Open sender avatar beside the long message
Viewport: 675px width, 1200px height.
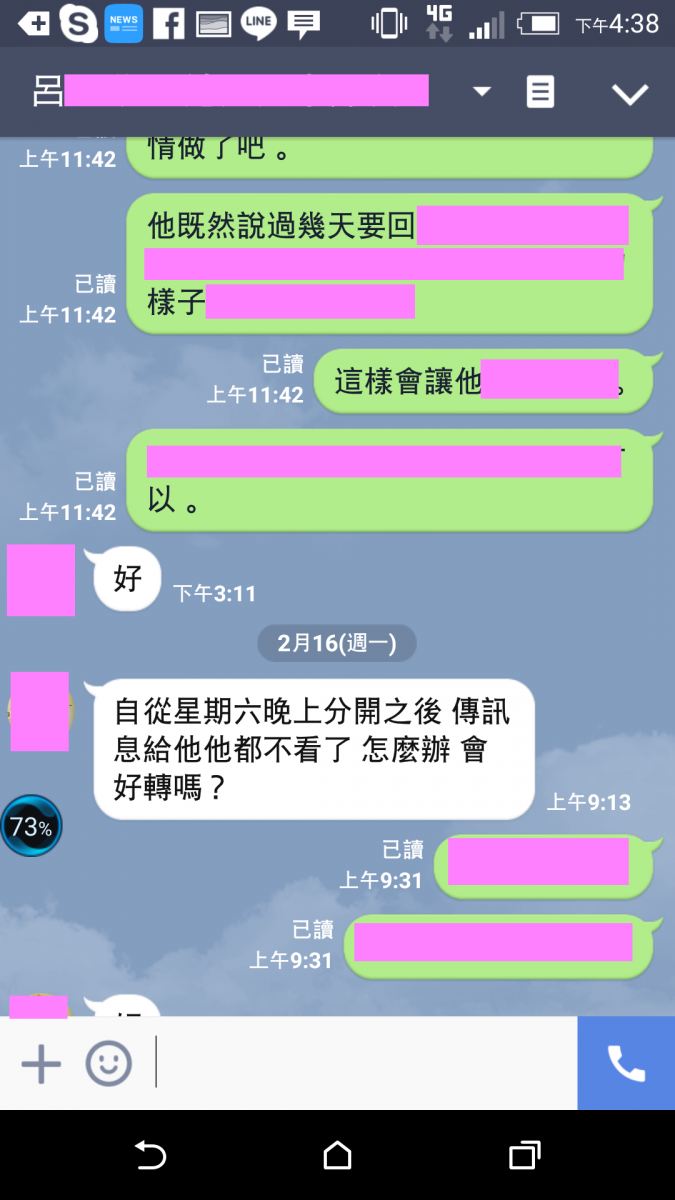coord(40,712)
